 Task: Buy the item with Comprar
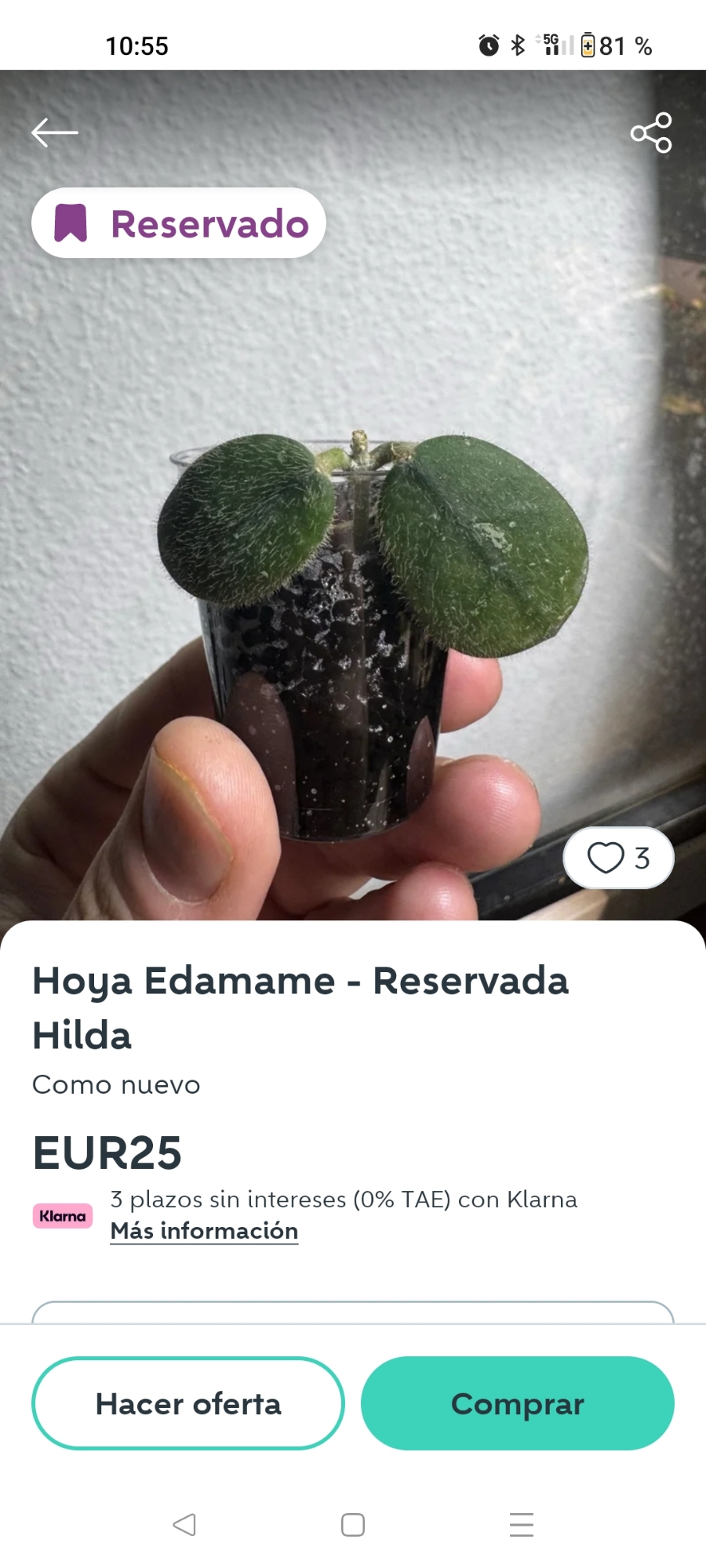[518, 1403]
